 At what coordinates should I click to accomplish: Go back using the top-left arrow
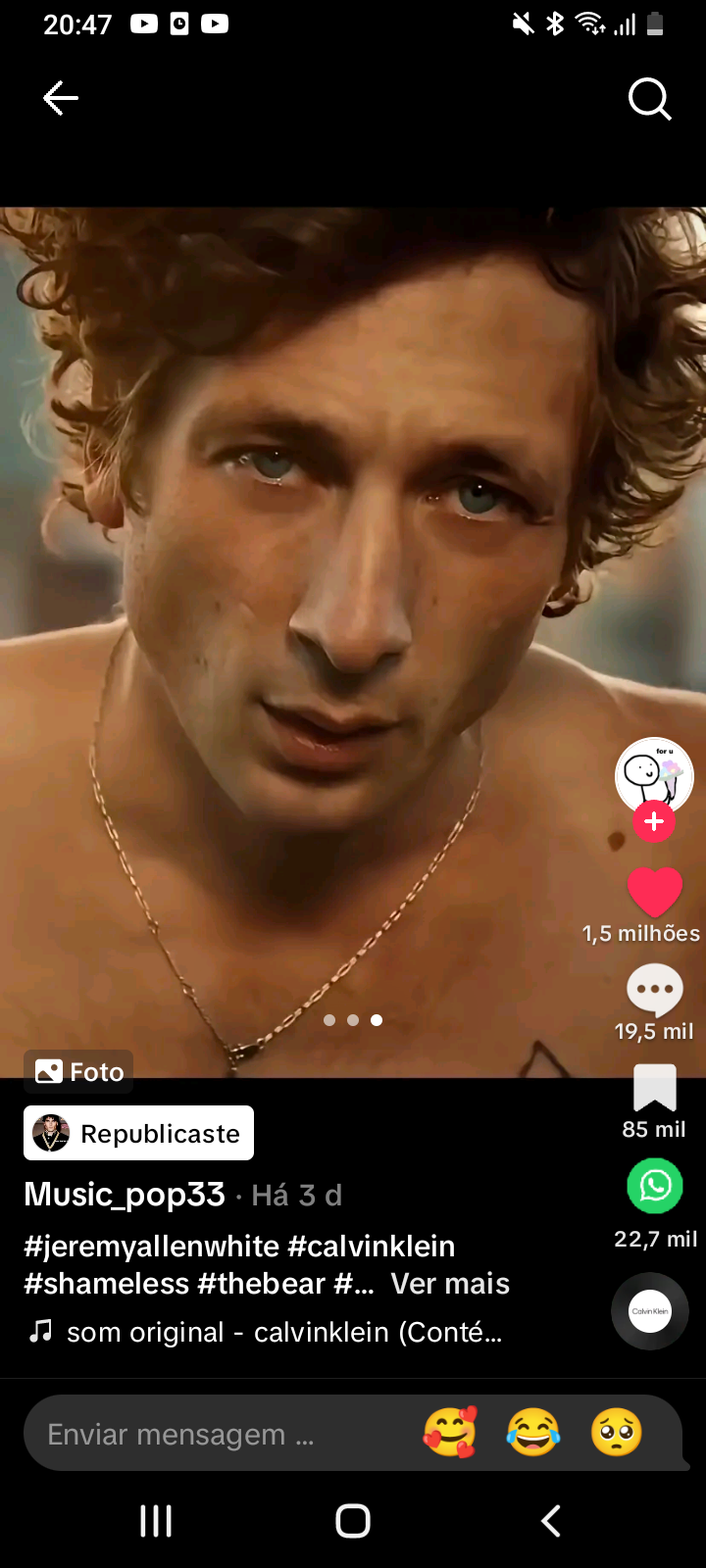pyautogui.click(x=61, y=98)
